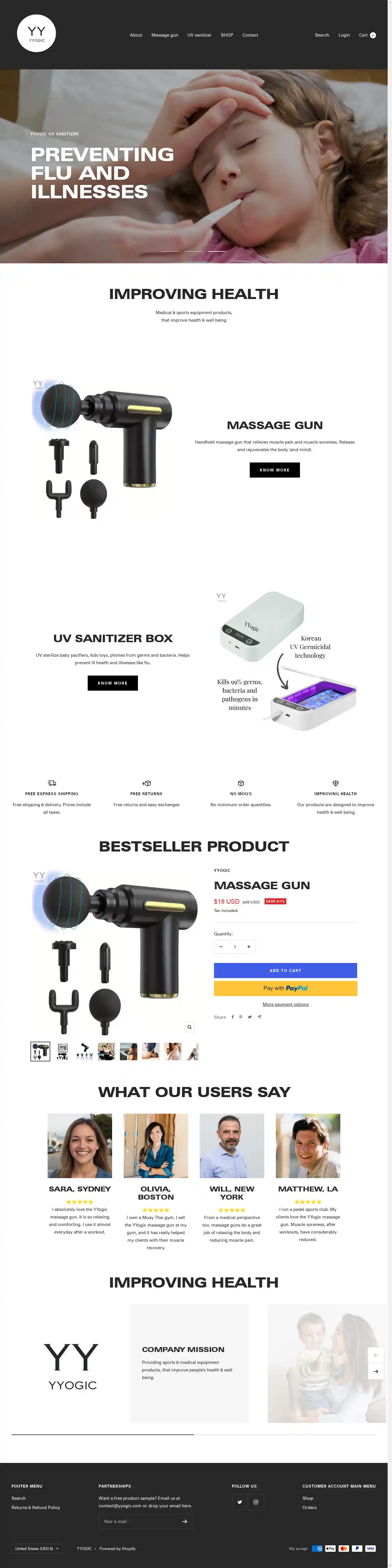This screenshot has height=1568, width=392.
Task: Tap Know More under UV Sanitizer Box
Action: 113,683
